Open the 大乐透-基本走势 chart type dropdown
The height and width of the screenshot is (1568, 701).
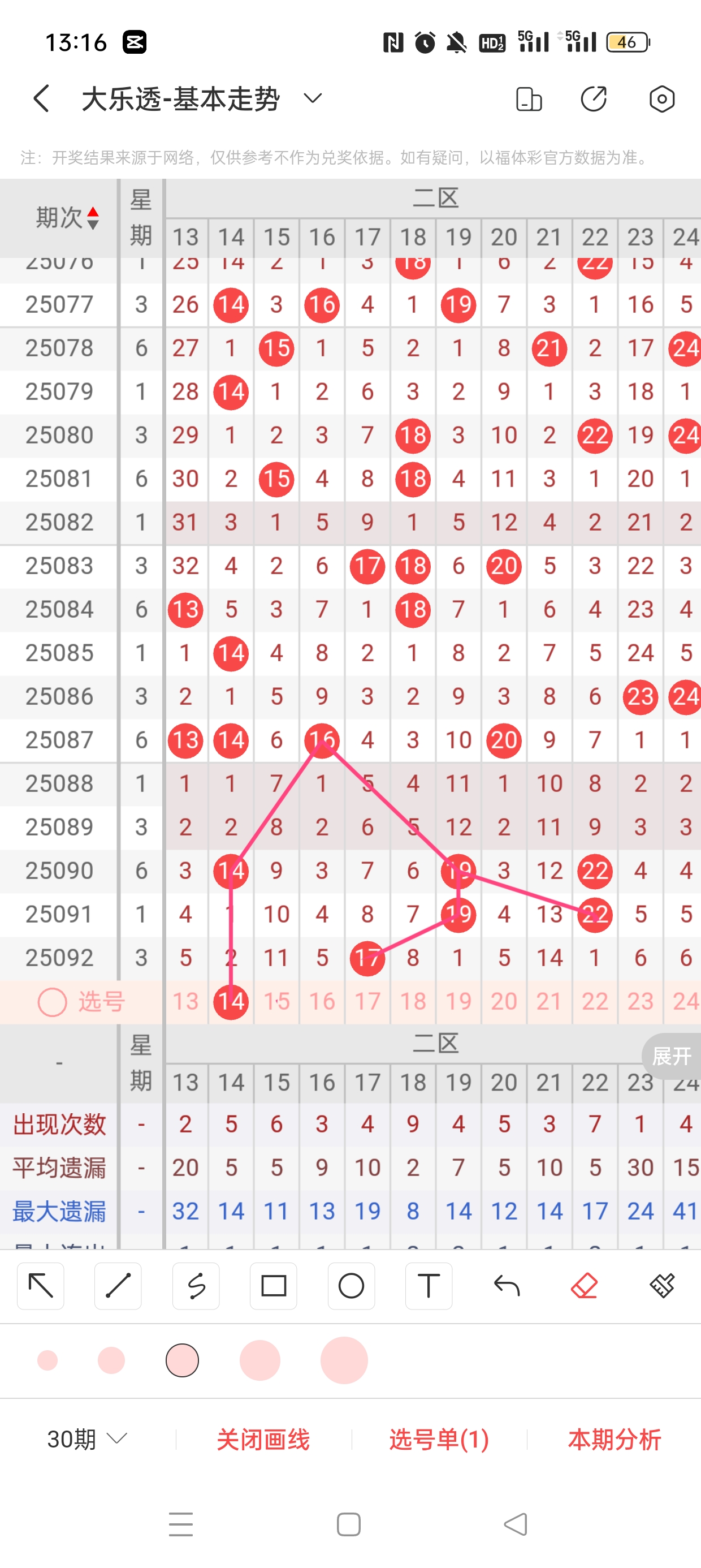pyautogui.click(x=312, y=98)
